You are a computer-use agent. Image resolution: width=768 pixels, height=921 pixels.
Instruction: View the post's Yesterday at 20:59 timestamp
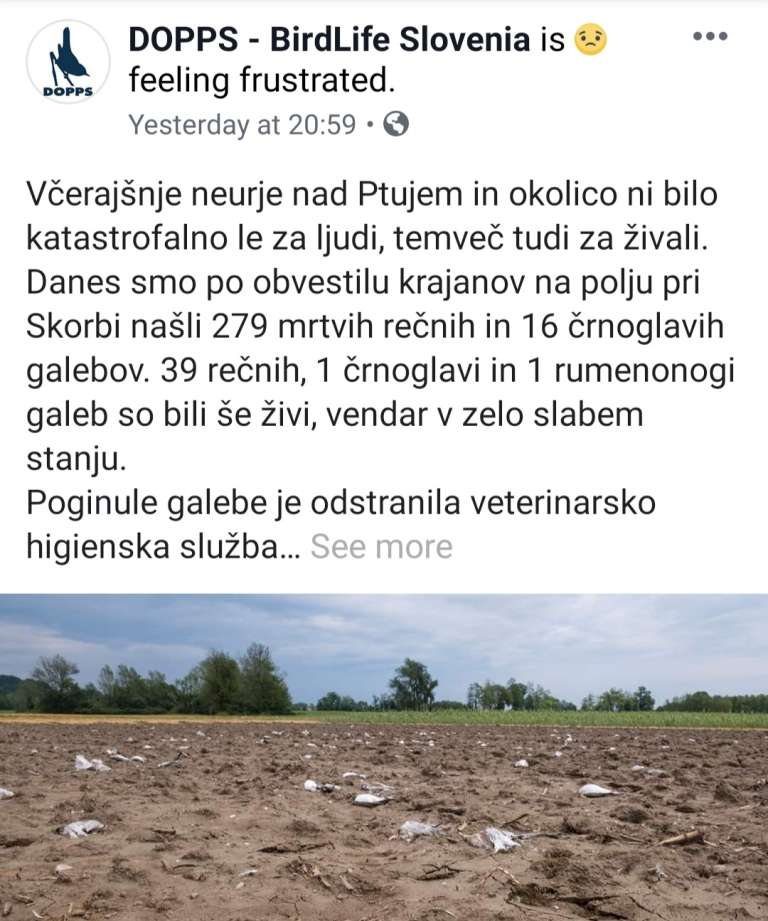[243, 125]
